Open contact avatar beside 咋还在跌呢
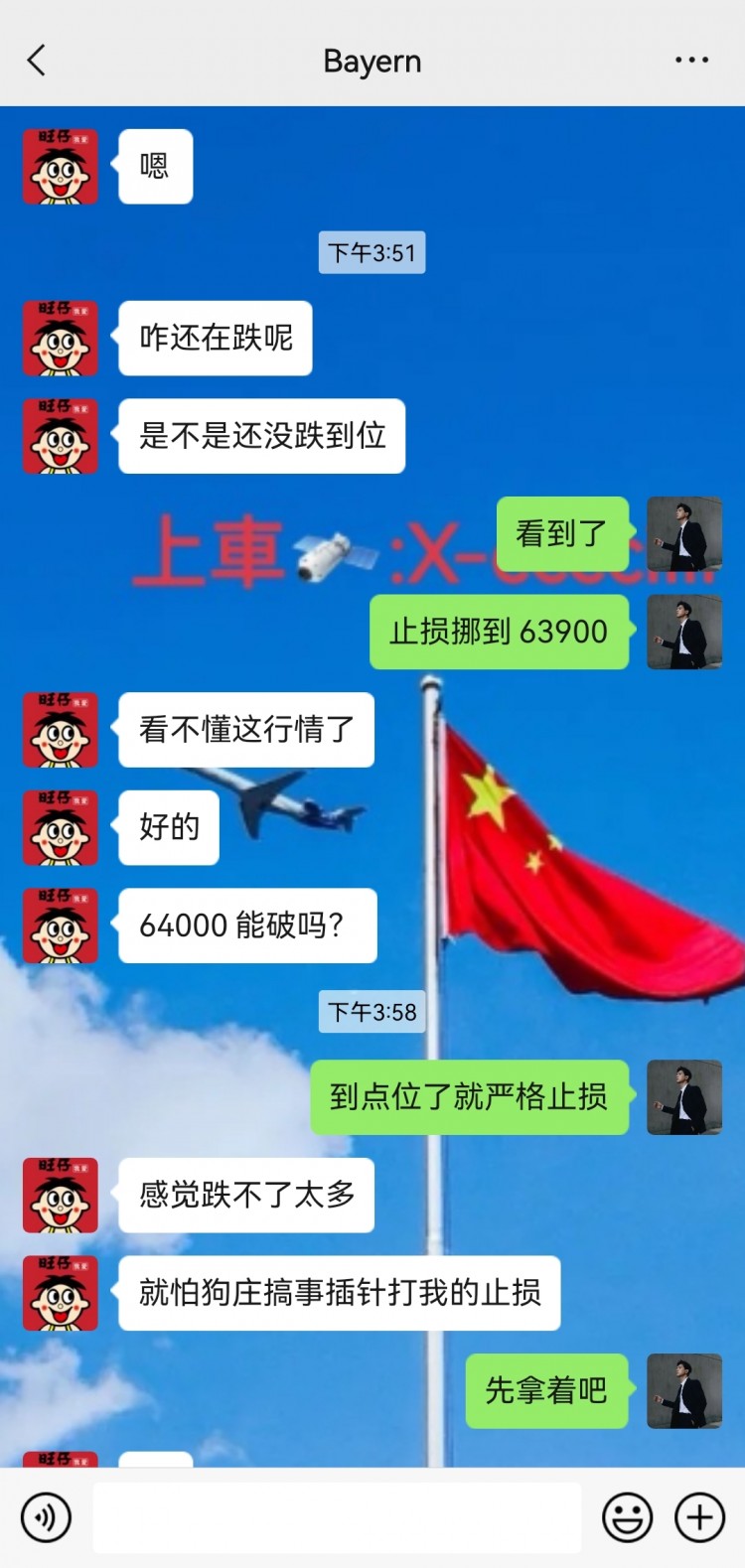The image size is (745, 1568). 61,338
